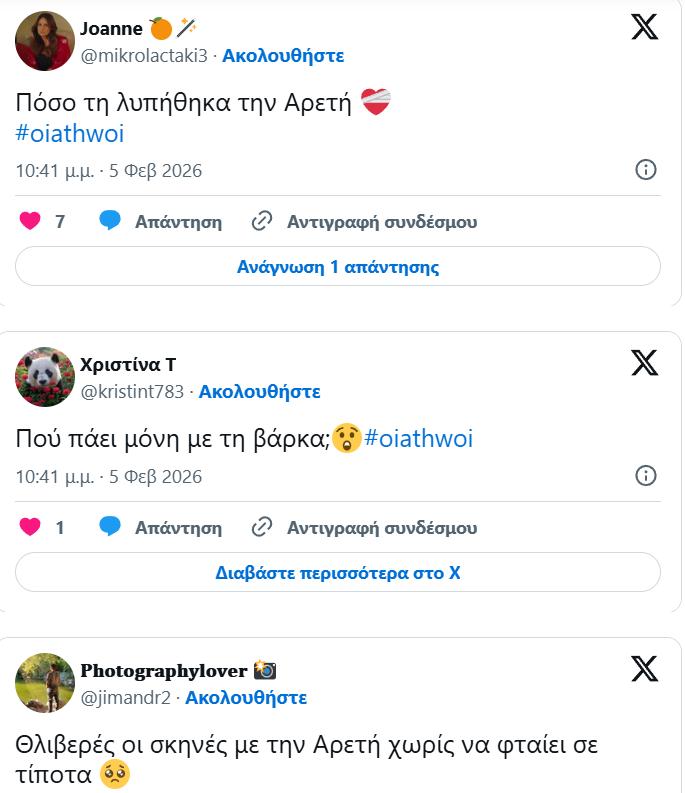Open the @jimandr2 profile handle
This screenshot has height=793, width=685.
[x=125, y=698]
